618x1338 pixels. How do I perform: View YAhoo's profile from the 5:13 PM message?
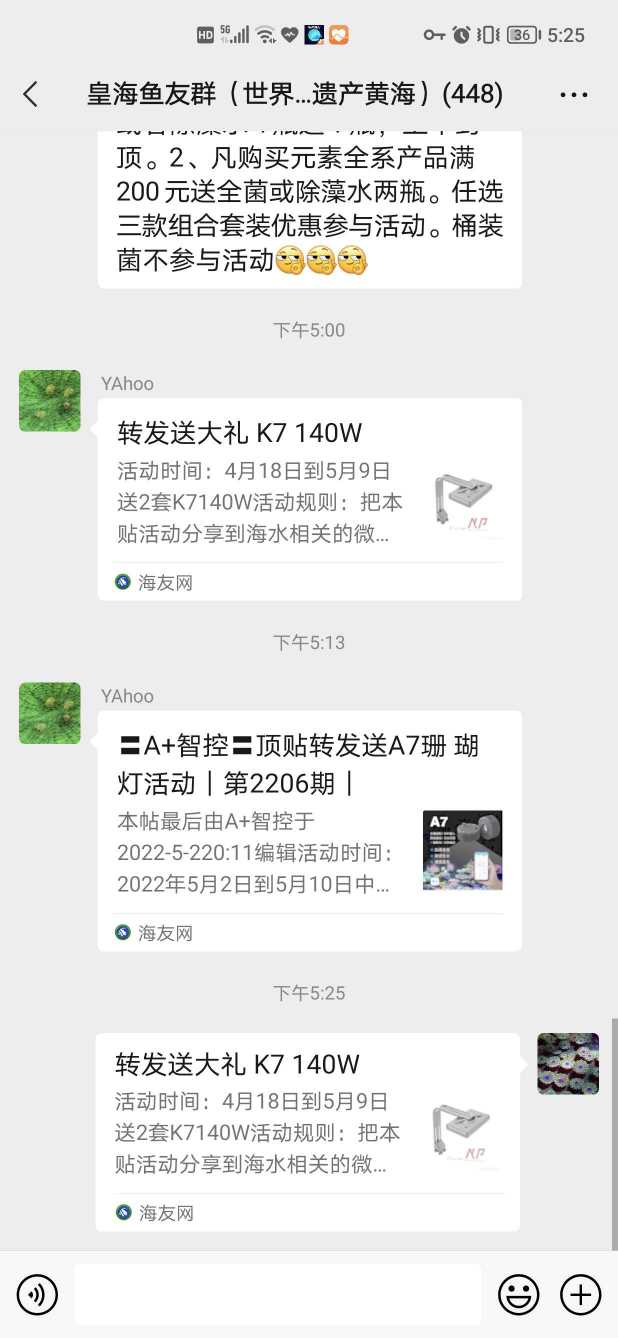point(50,713)
